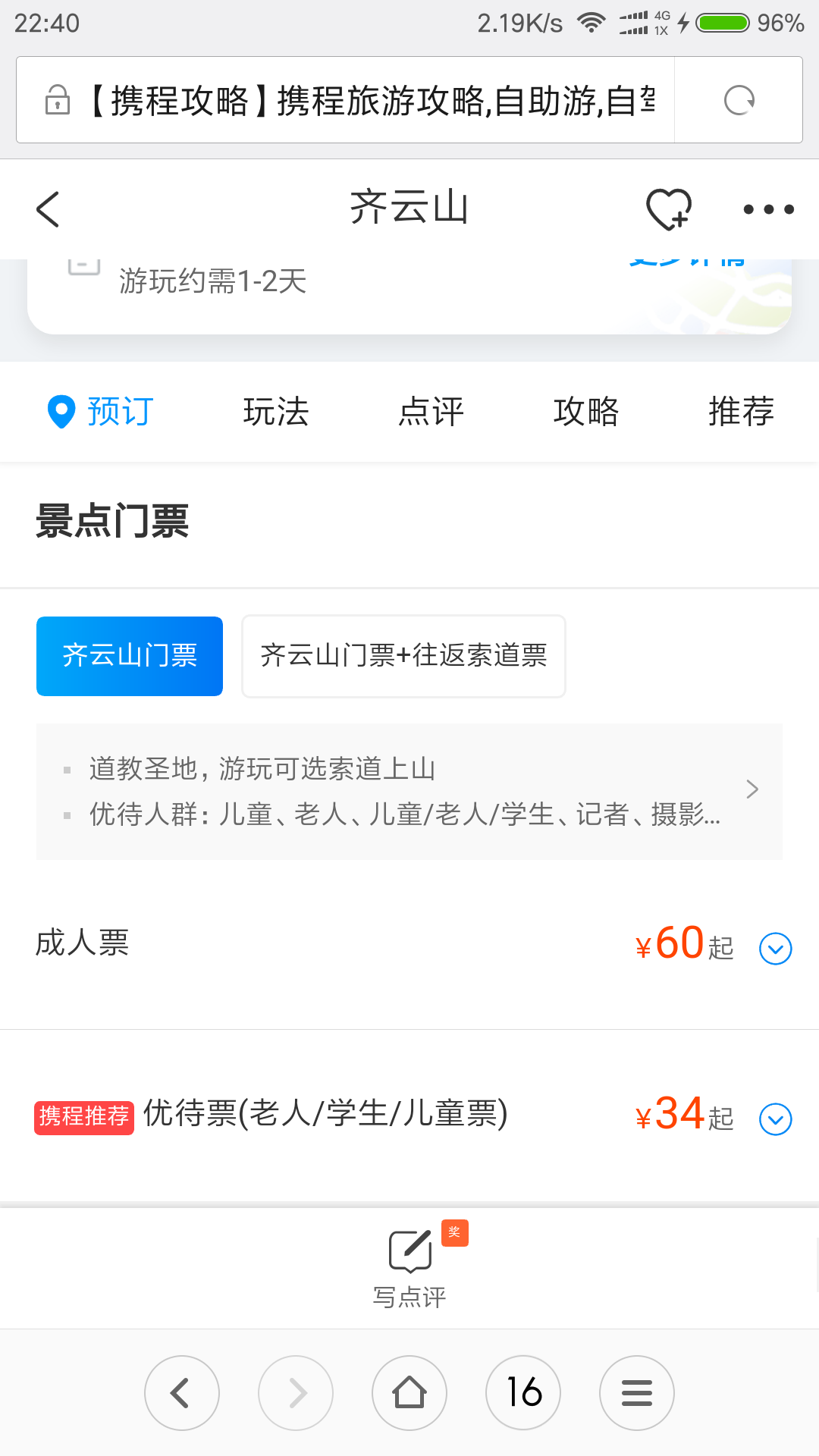Open the 16 browser tabs switcher

point(523,1393)
